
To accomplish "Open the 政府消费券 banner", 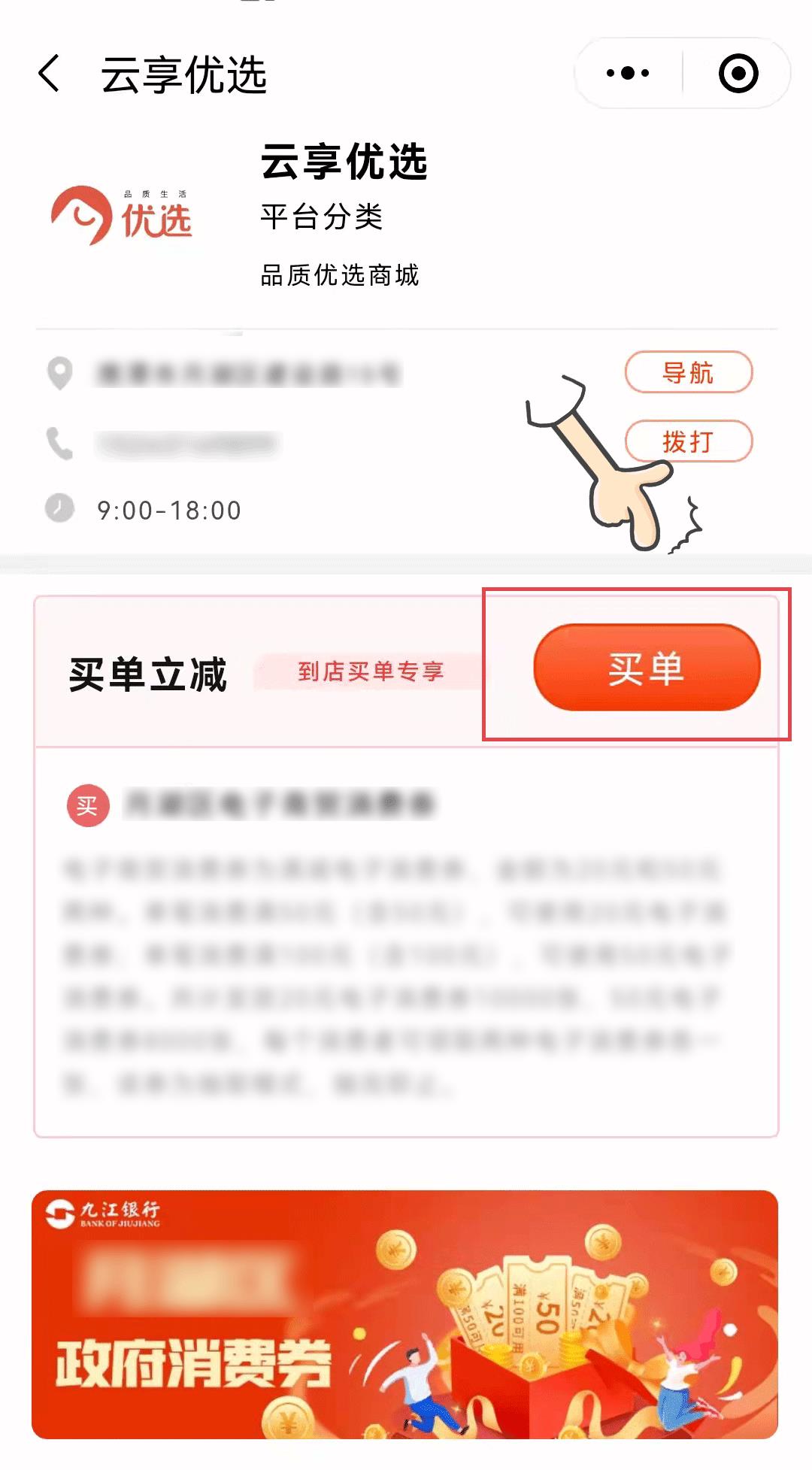I will pyautogui.click(x=404, y=1314).
